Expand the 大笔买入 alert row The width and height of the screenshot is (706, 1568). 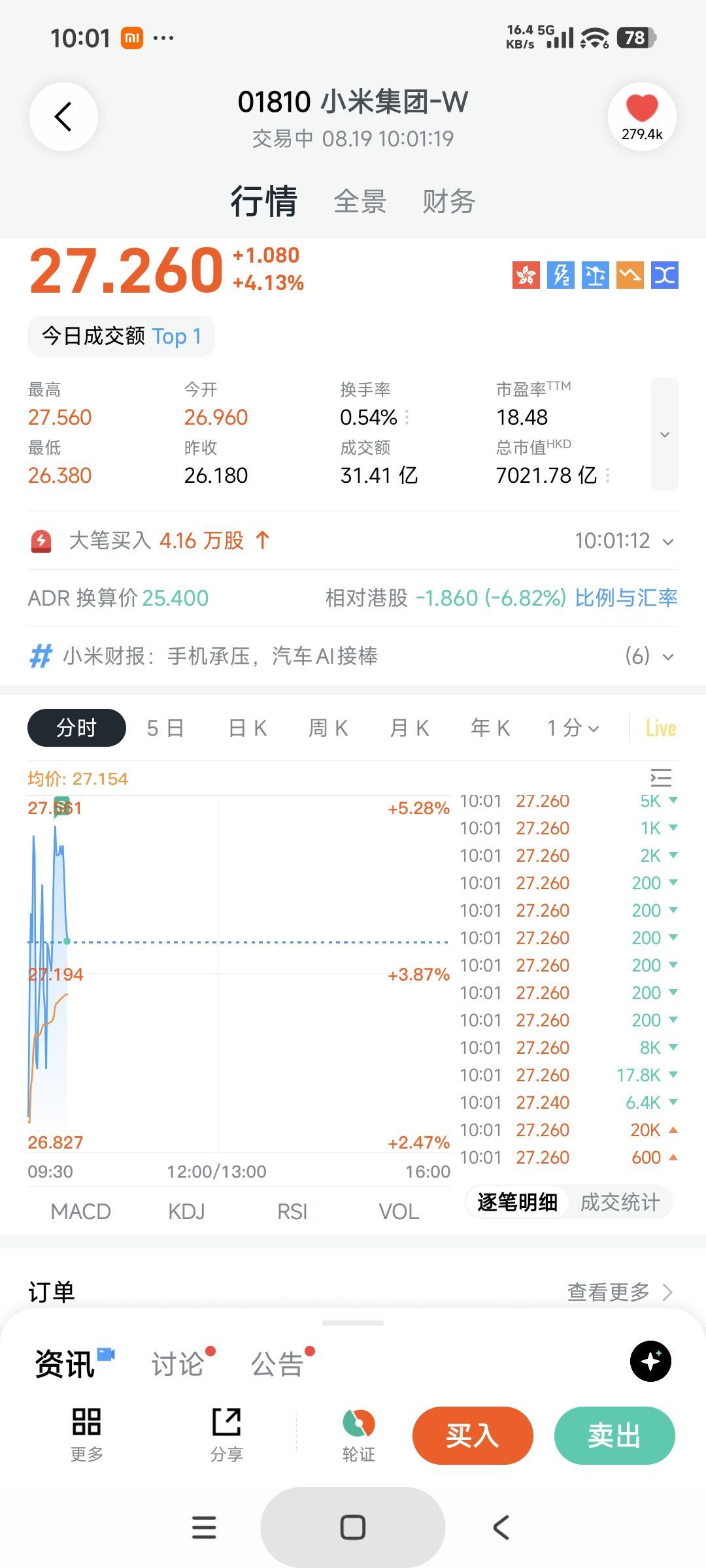[x=353, y=541]
